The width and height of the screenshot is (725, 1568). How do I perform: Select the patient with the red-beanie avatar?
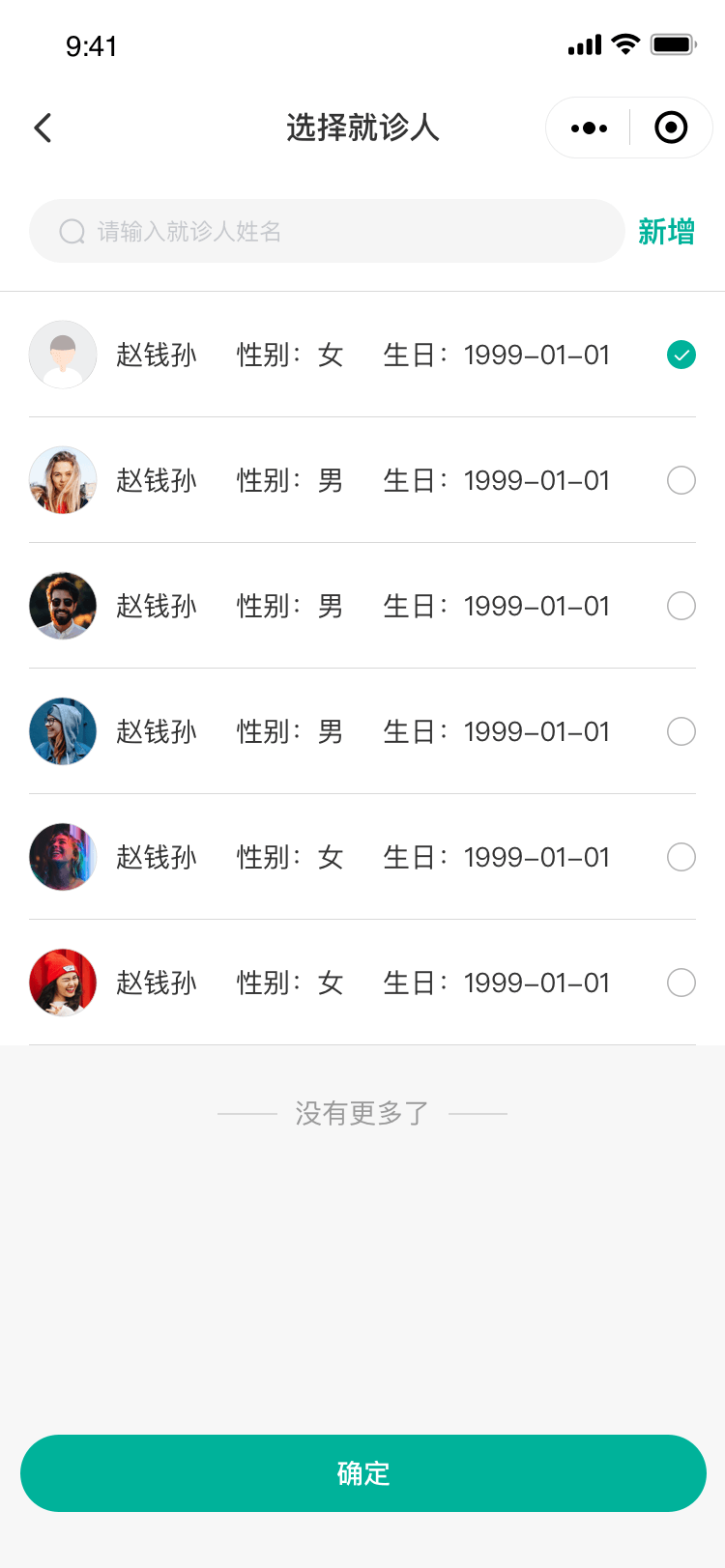(681, 983)
